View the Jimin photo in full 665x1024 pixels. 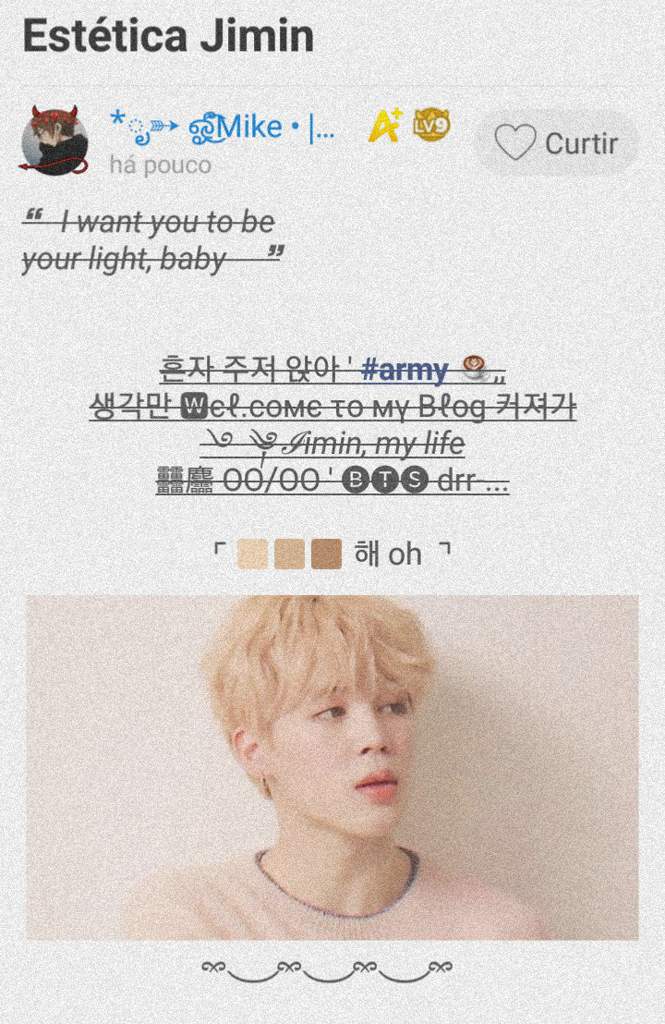click(x=332, y=767)
